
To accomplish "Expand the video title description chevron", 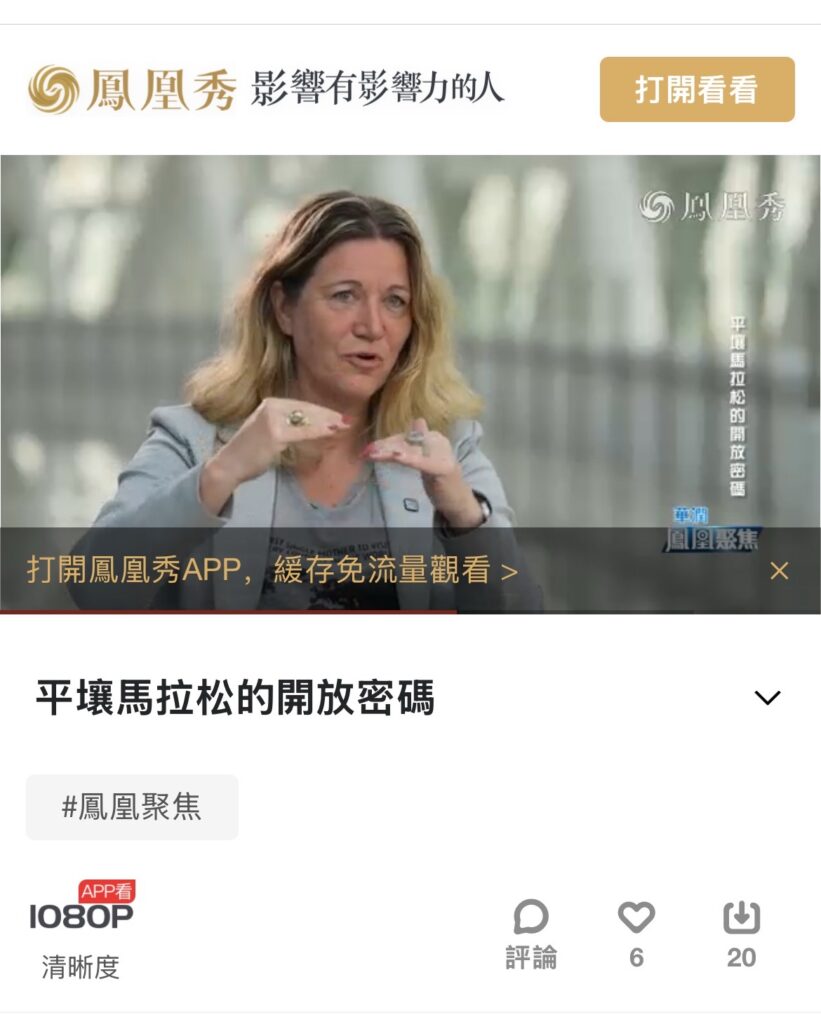I will (x=767, y=698).
